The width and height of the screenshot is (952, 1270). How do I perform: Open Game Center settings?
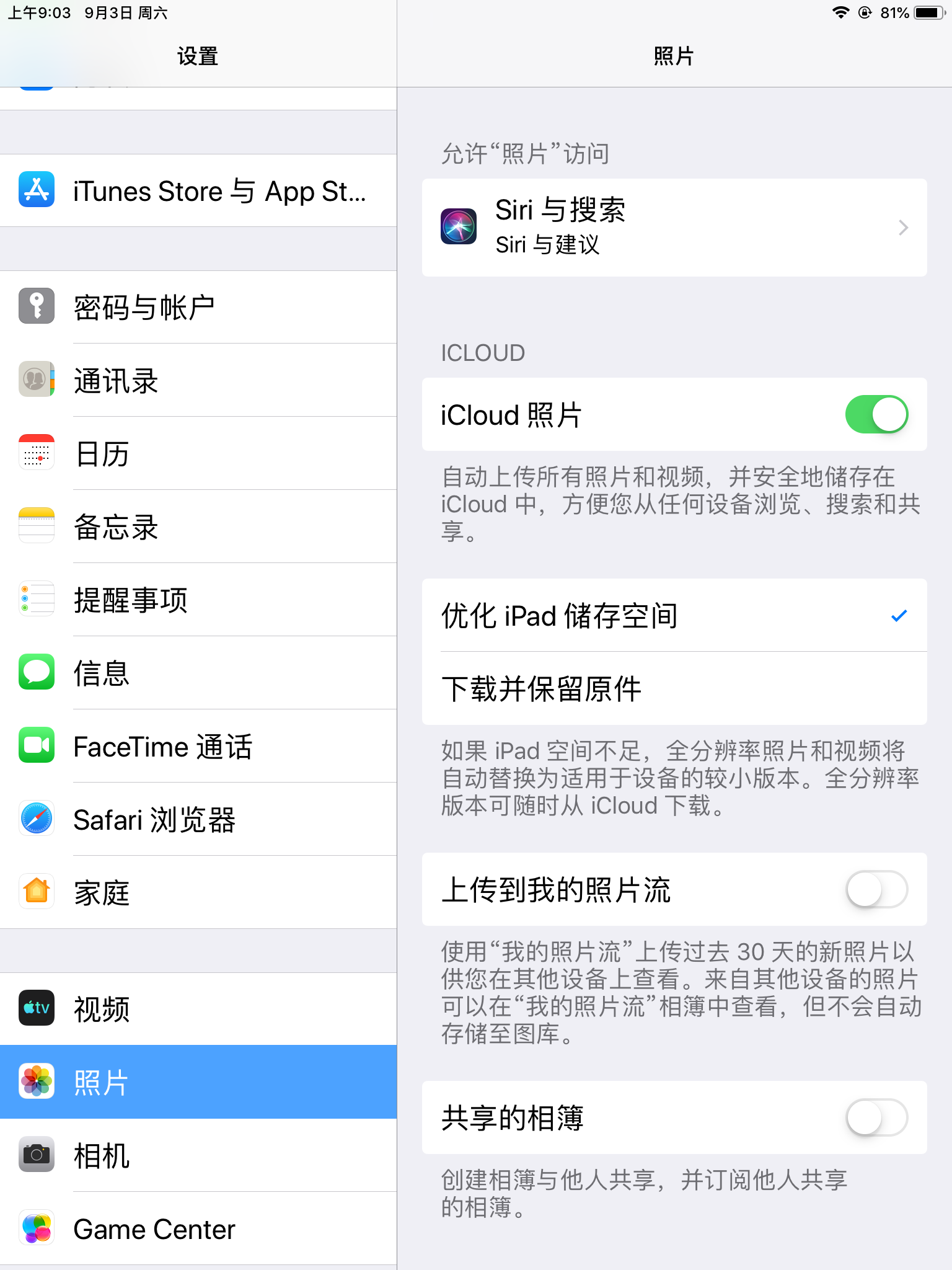click(198, 1228)
